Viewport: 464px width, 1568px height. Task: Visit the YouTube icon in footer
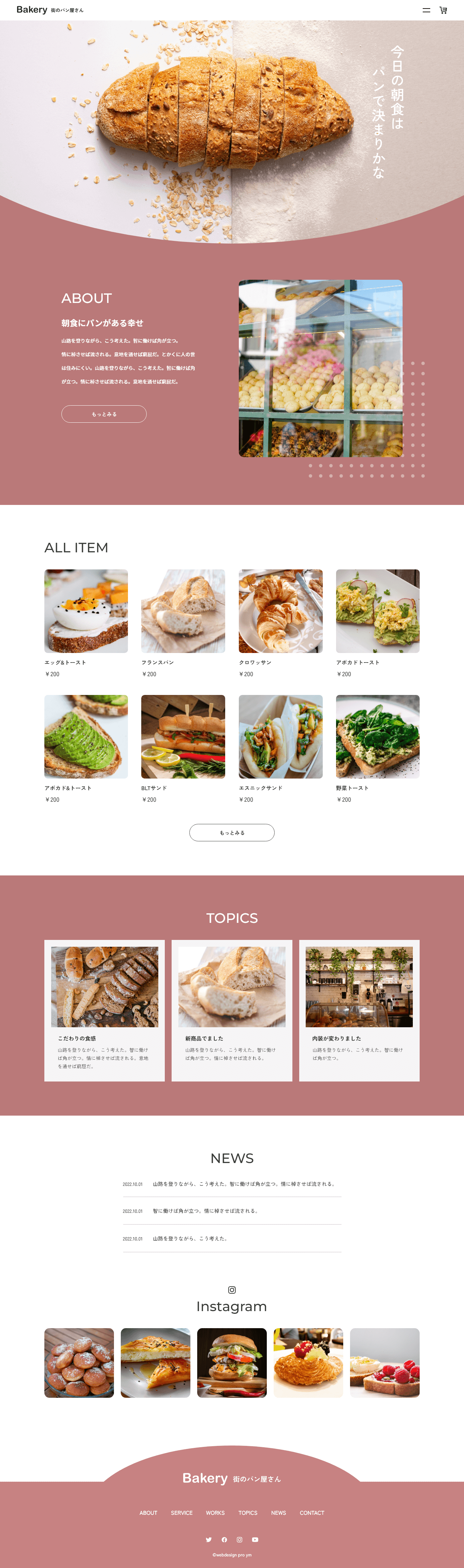click(x=255, y=1539)
